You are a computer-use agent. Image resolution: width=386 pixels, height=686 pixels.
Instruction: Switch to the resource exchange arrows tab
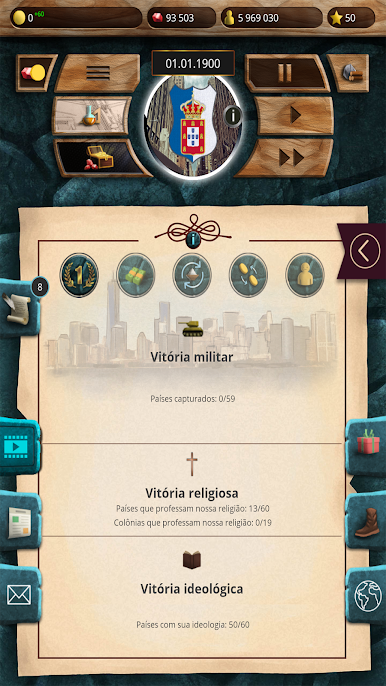[x=192, y=276]
